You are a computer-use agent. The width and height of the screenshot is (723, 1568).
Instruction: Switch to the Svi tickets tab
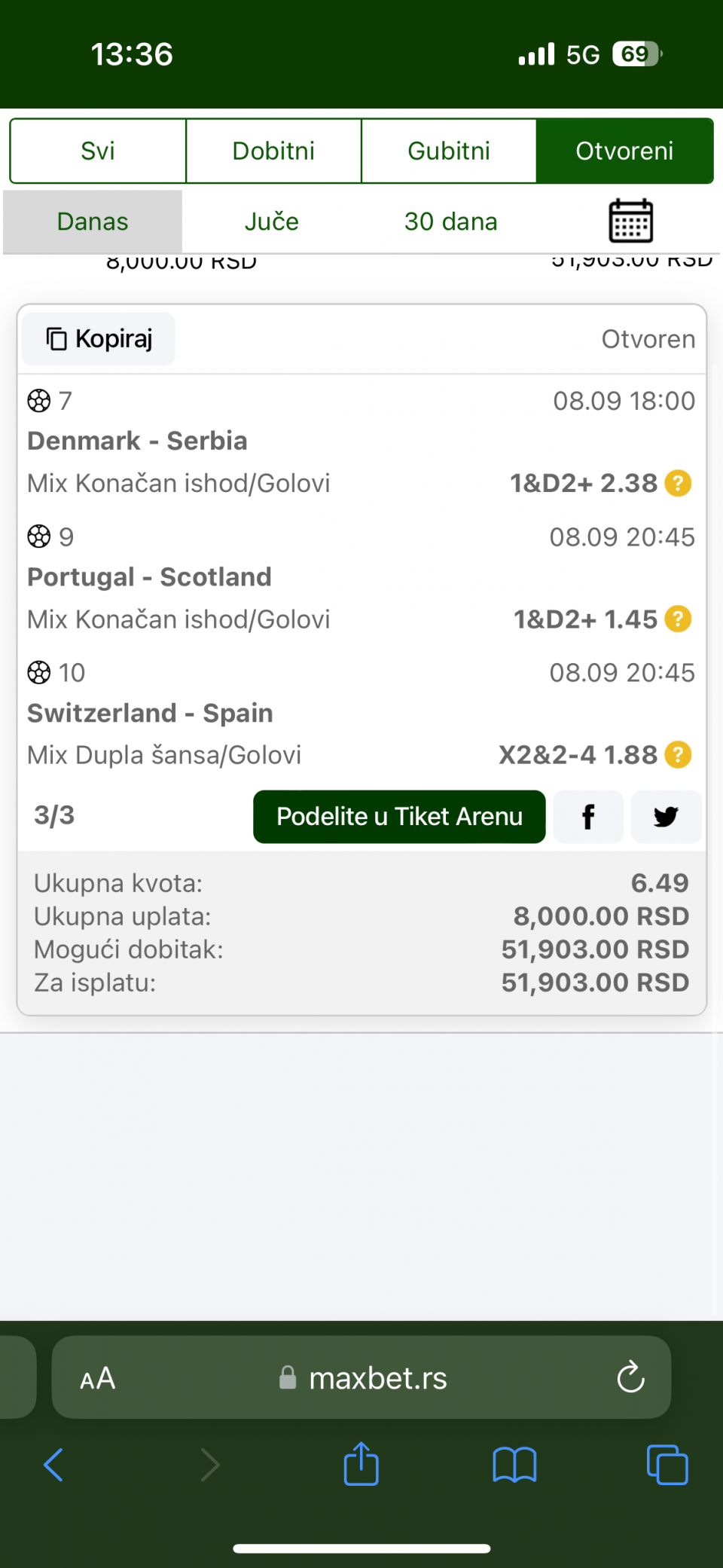[98, 151]
